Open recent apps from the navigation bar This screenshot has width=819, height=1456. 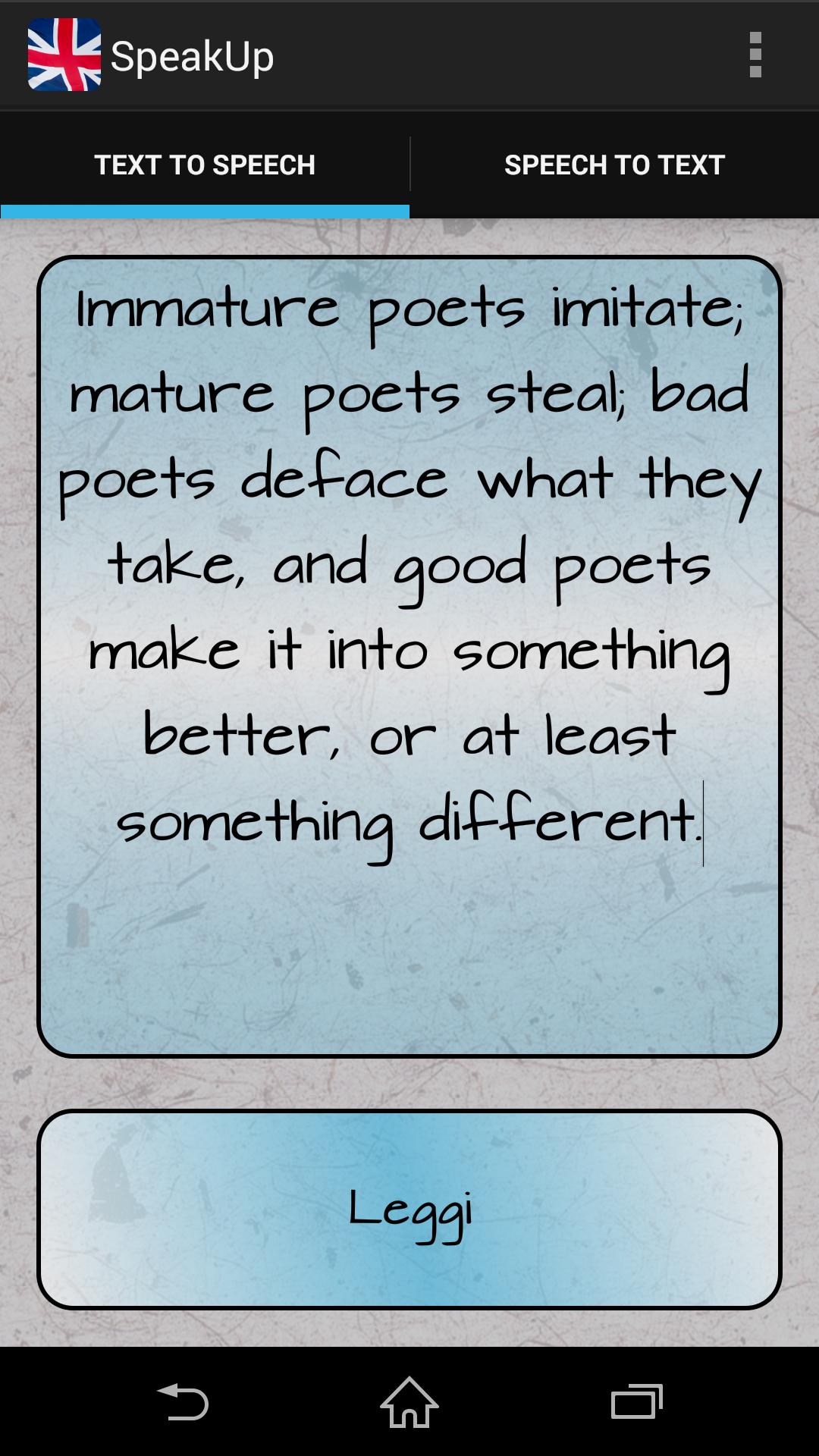click(x=636, y=1401)
